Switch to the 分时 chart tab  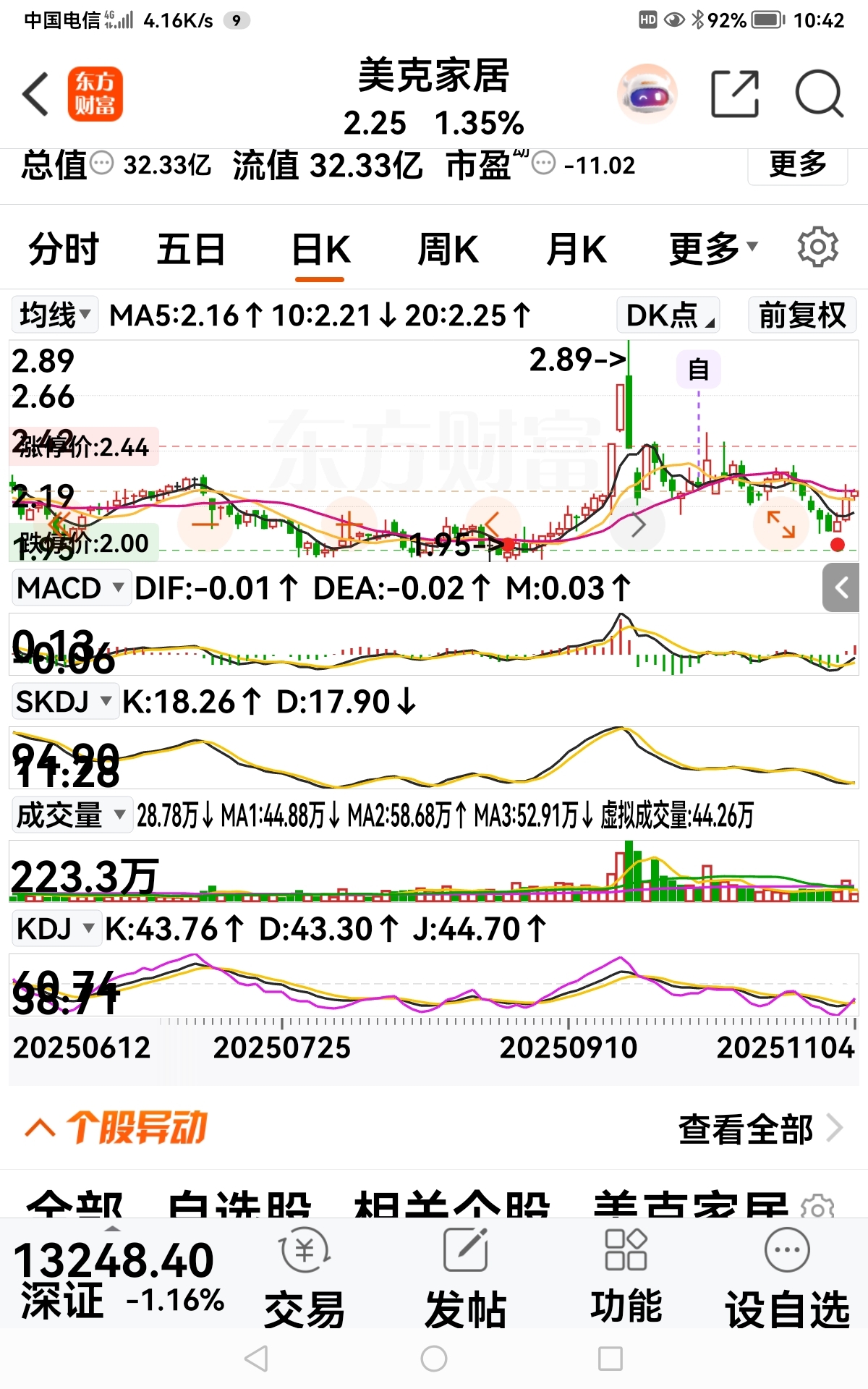(64, 250)
